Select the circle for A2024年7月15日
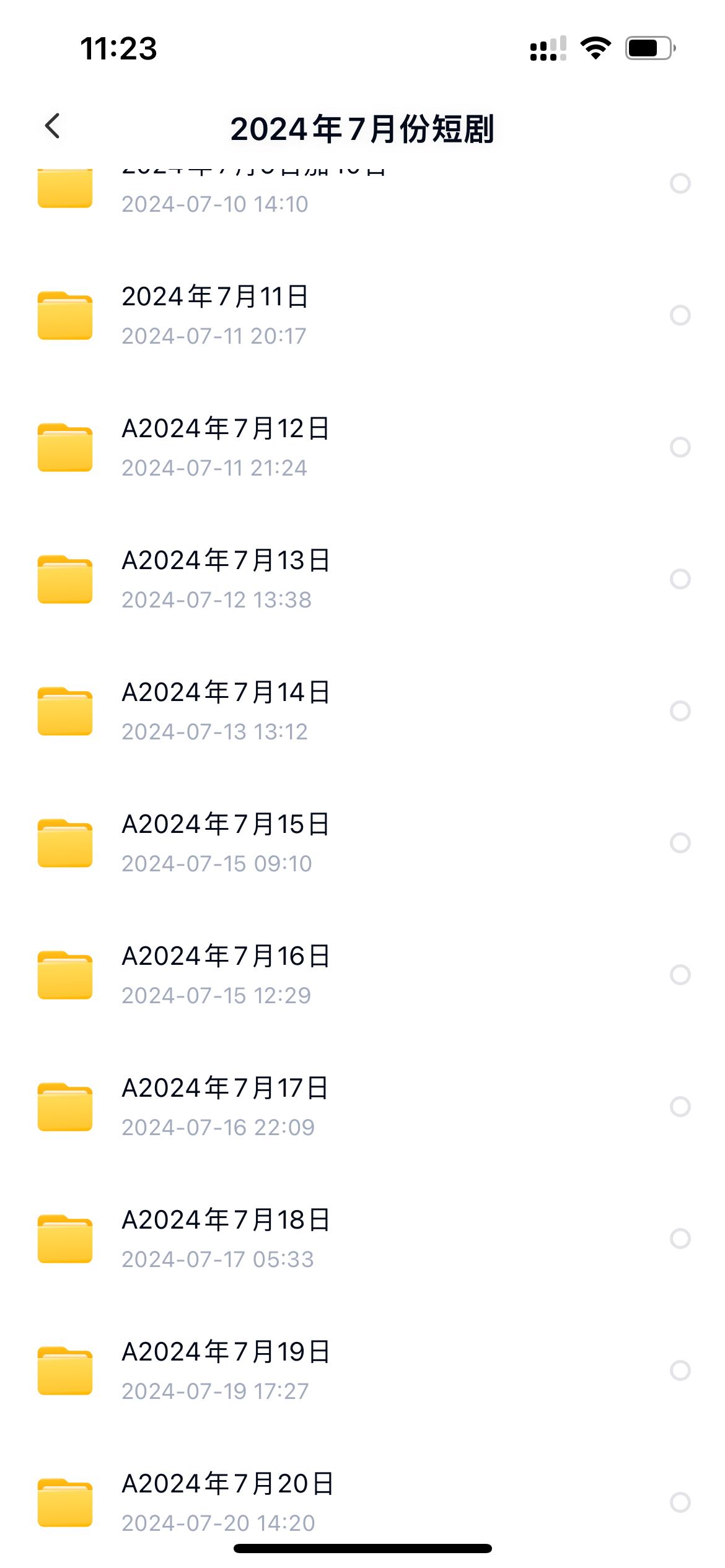Image resolution: width=725 pixels, height=1568 pixels. [x=680, y=843]
